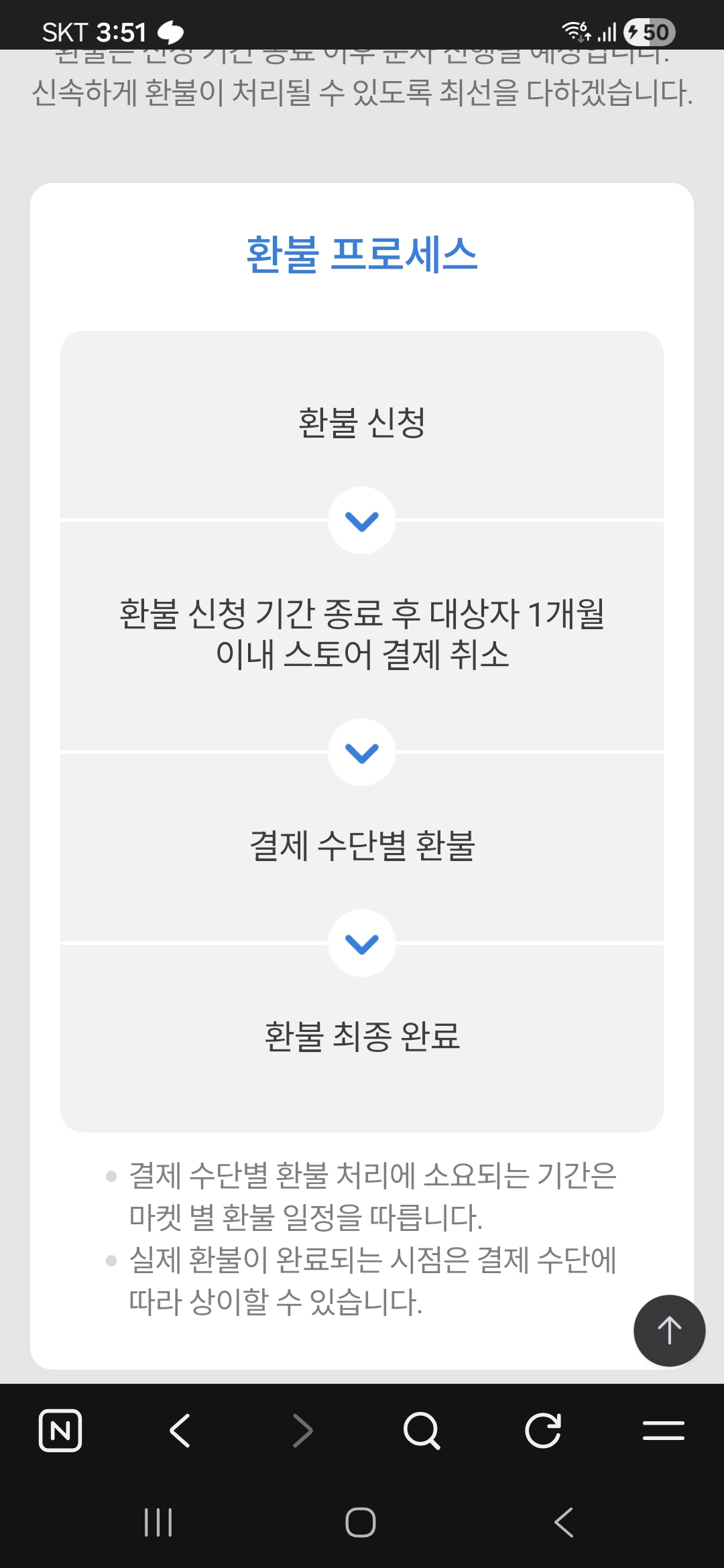This screenshot has width=724, height=1568.
Task: Open the Naver home N icon
Action: tap(60, 1431)
